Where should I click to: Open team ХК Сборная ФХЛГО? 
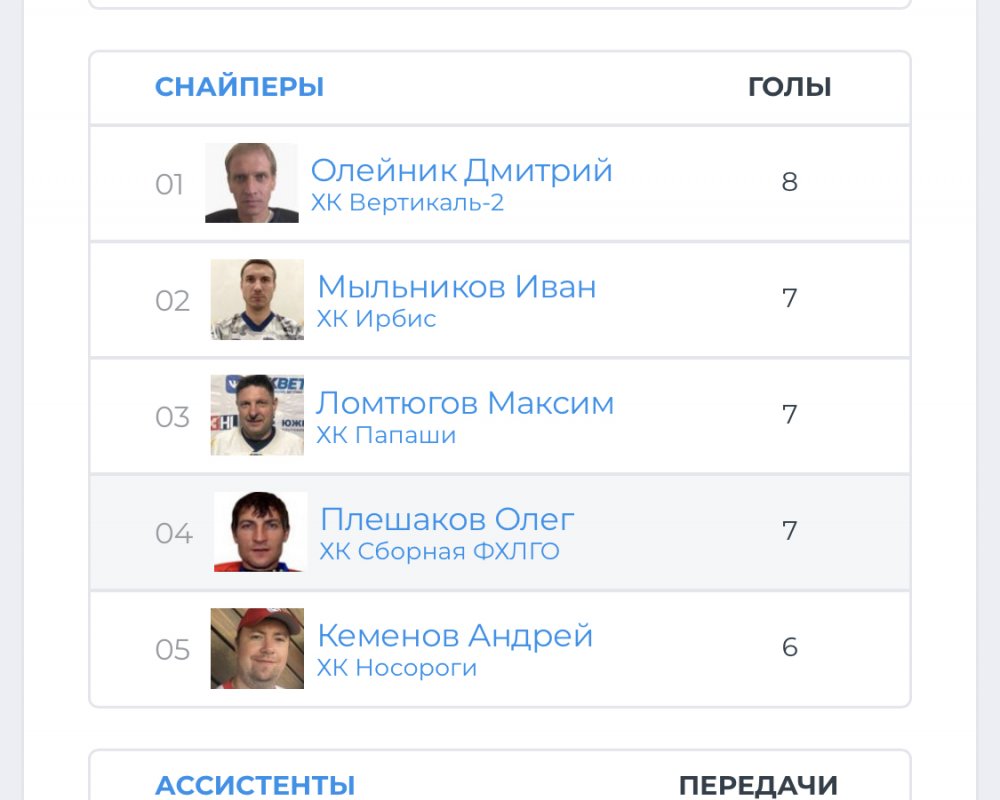tap(439, 551)
